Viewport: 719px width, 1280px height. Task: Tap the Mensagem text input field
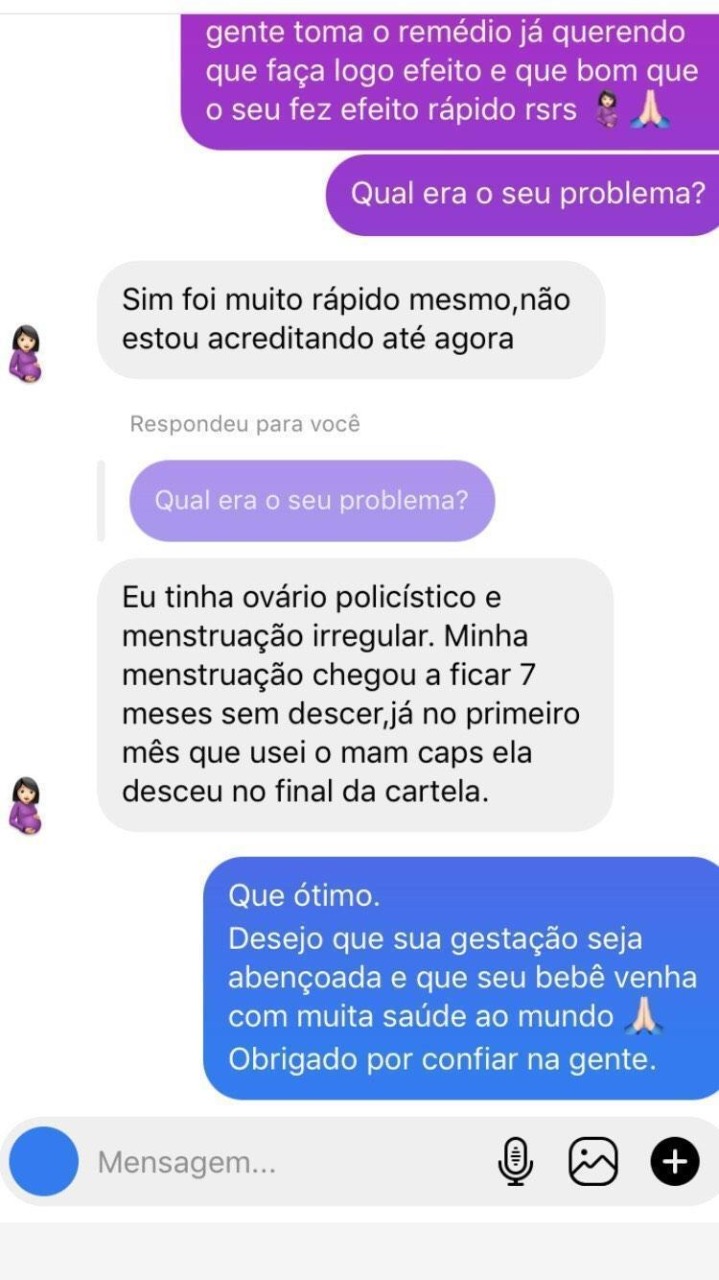tap(280, 1163)
